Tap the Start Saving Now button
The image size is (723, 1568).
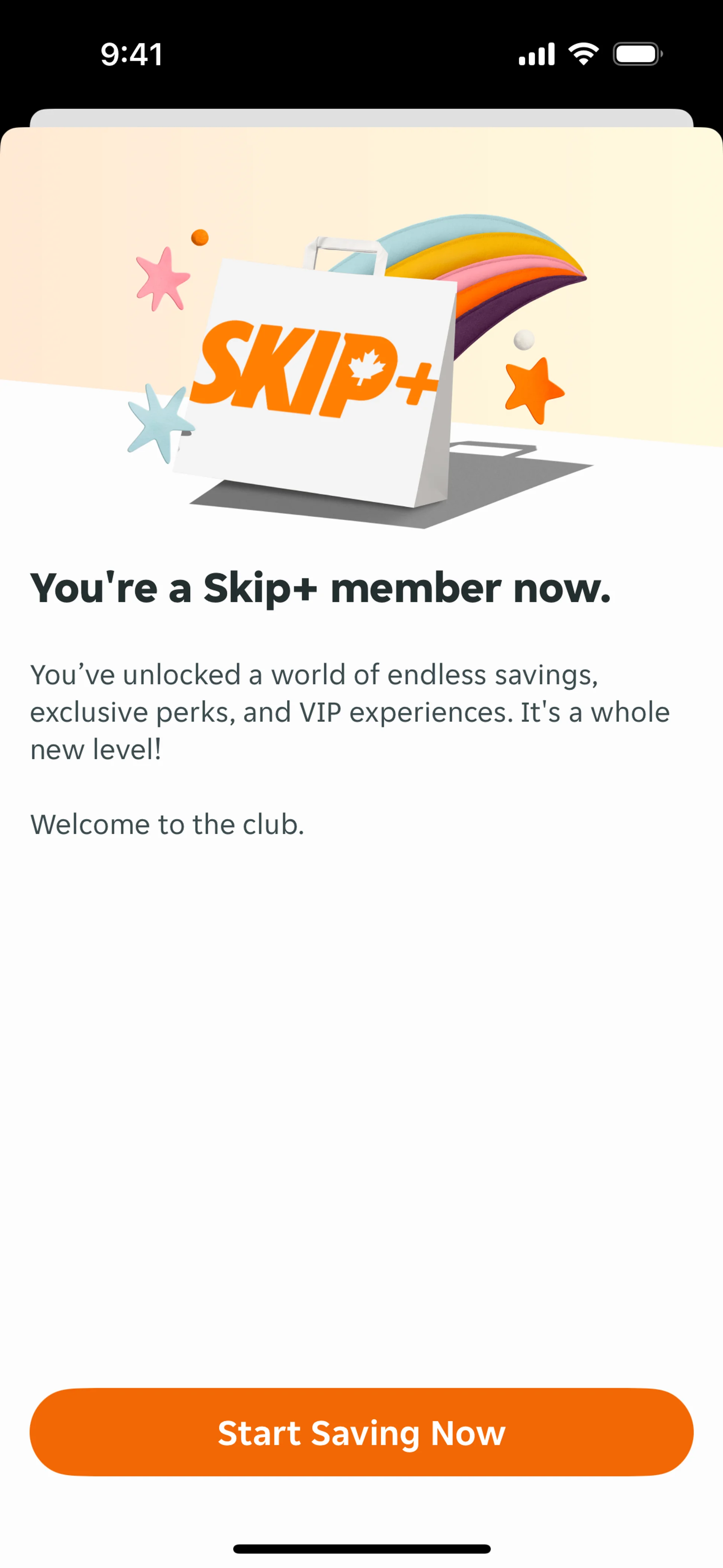coord(361,1432)
